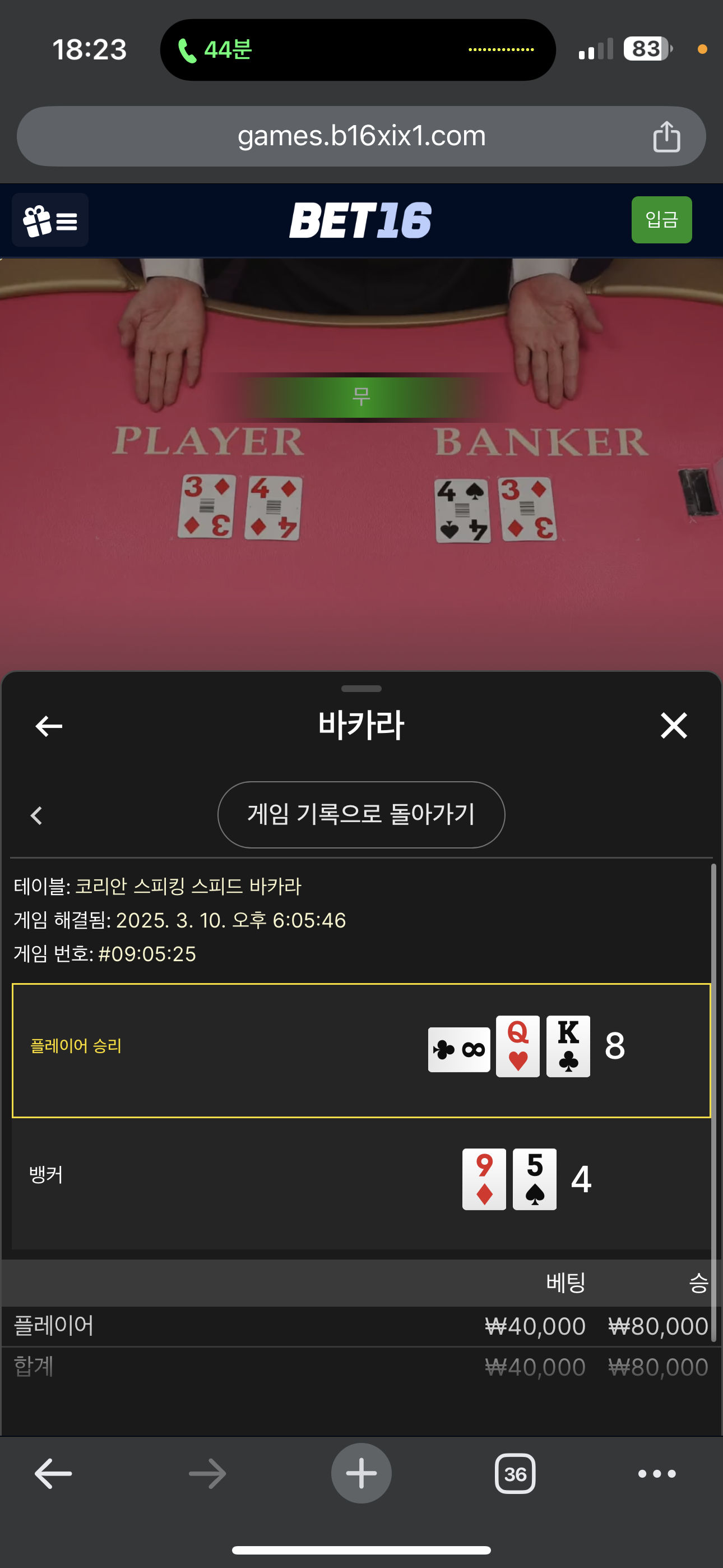Open a new browser tab with plus
The width and height of the screenshot is (723, 1568).
[x=361, y=1473]
